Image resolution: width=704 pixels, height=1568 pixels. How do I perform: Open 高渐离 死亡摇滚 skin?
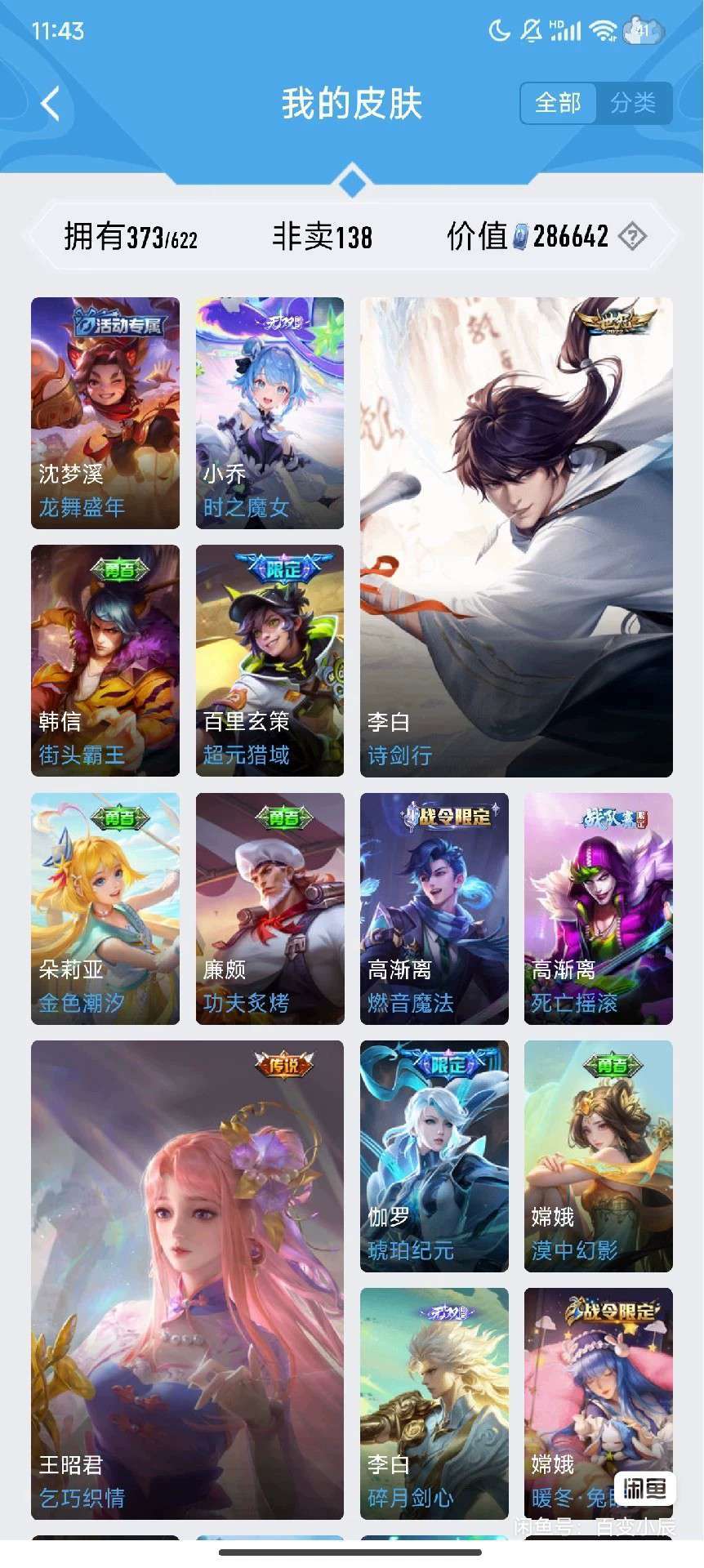tap(599, 909)
